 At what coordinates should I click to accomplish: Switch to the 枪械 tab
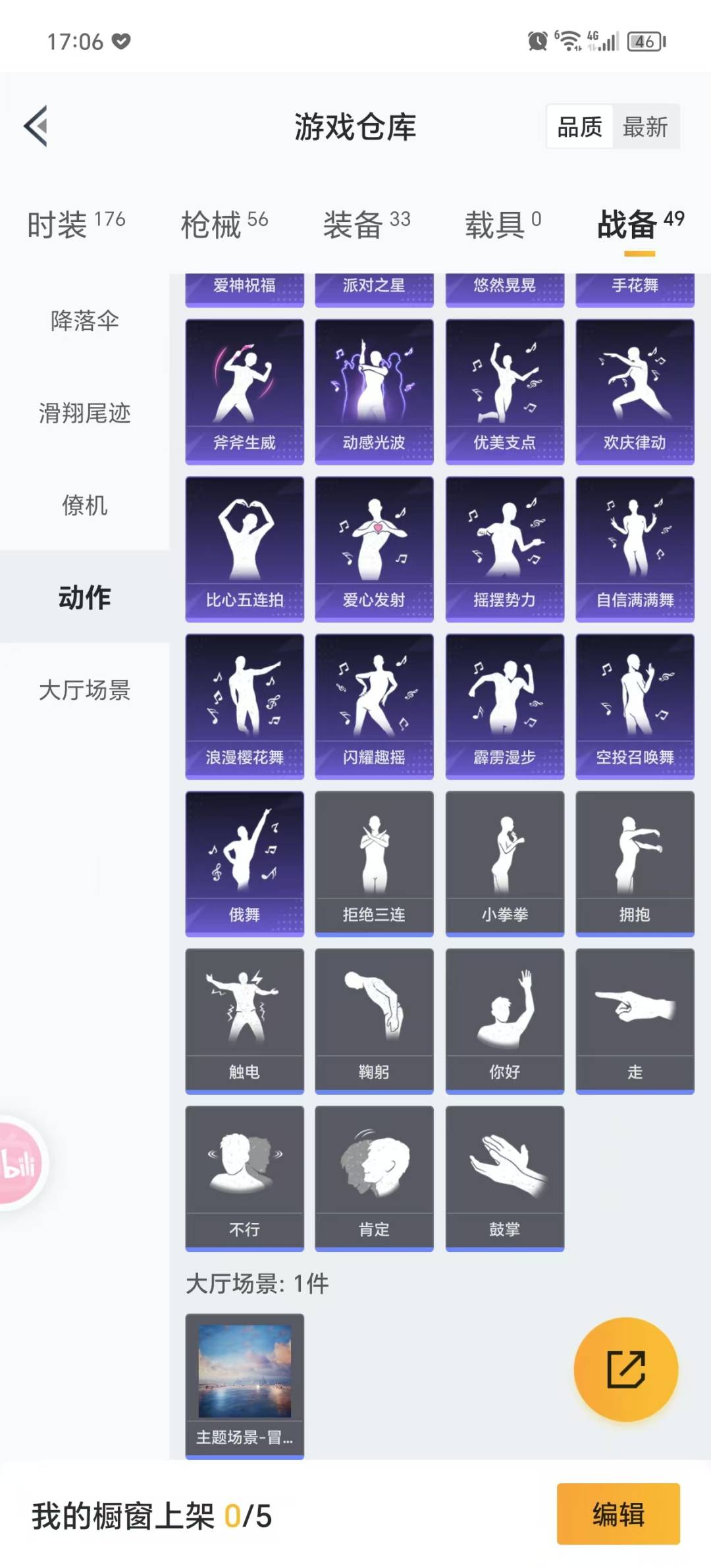click(224, 224)
